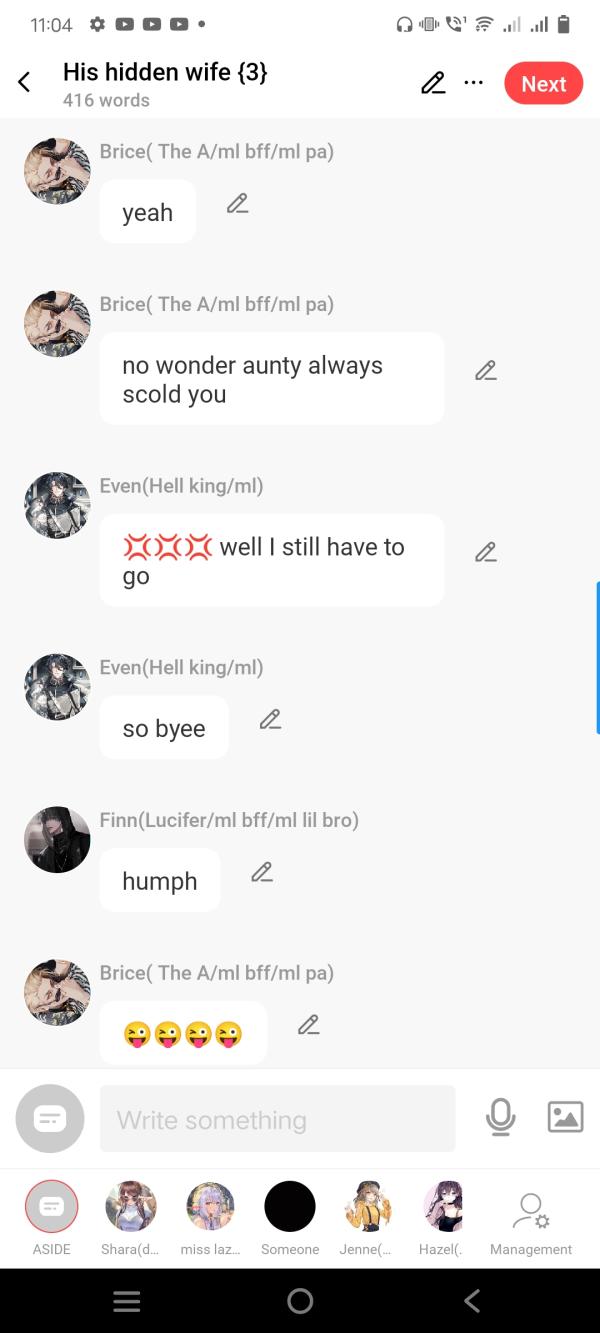The height and width of the screenshot is (1333, 600).
Task: Edit the "no wonder aunty always scold you" message
Action: [486, 371]
